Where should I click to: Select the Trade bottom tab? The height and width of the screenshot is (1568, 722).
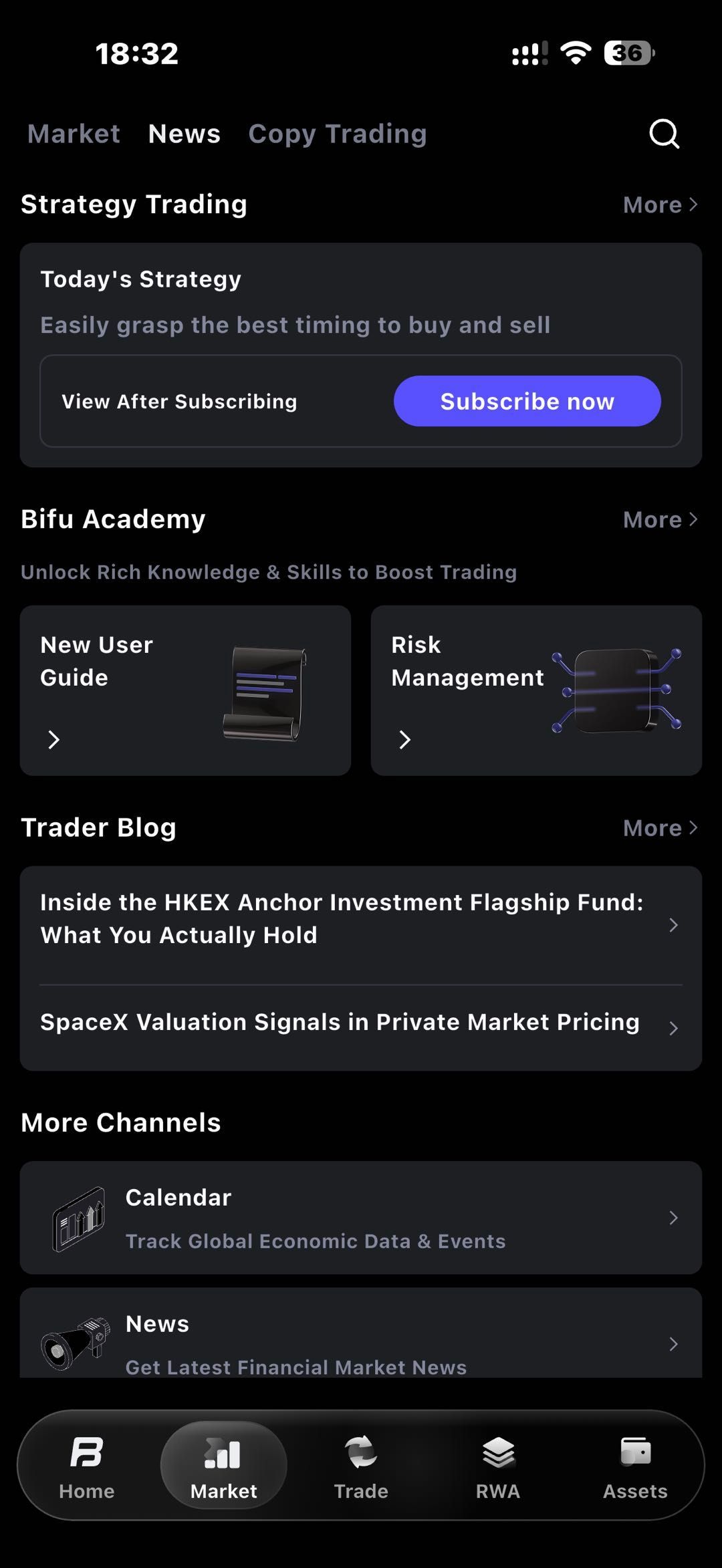click(361, 1467)
